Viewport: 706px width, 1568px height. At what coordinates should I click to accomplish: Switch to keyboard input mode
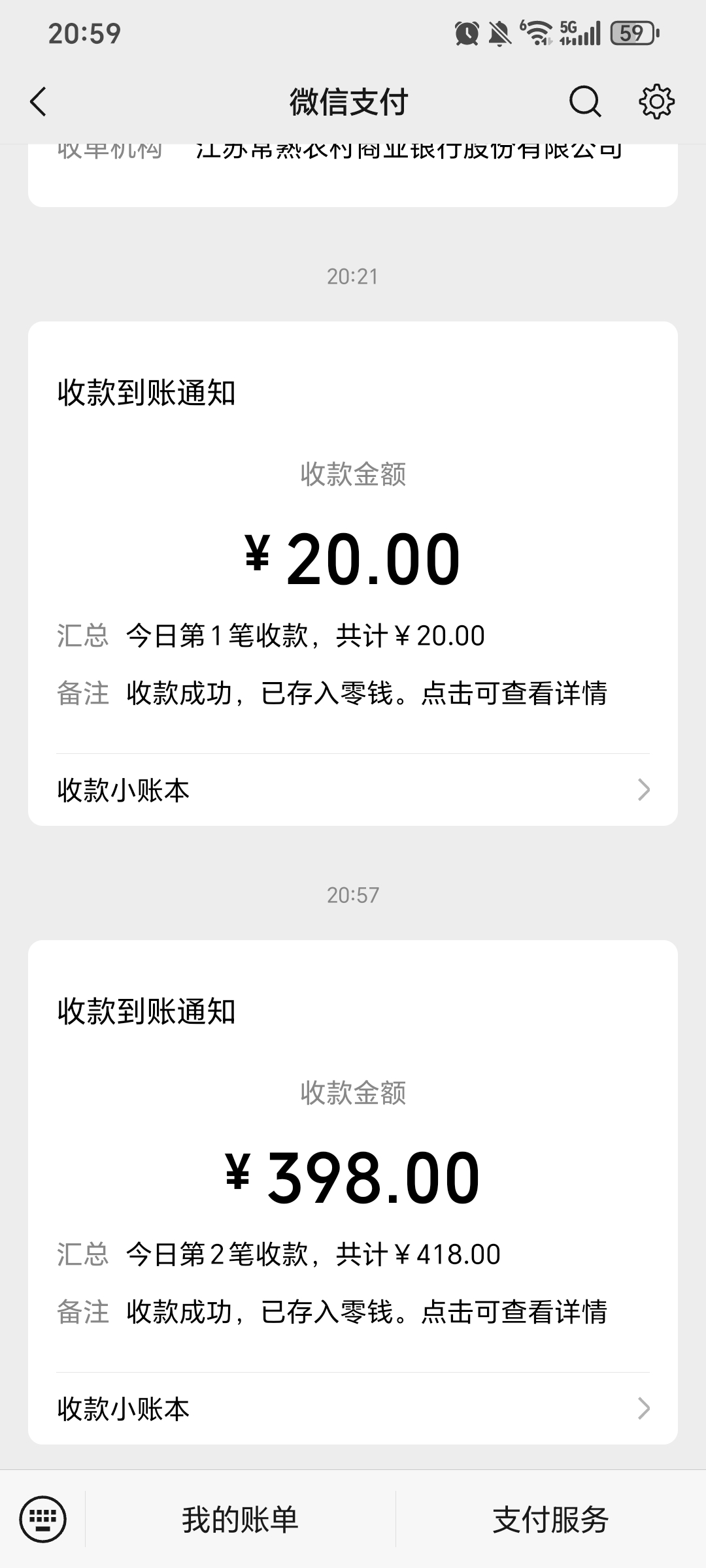pyautogui.click(x=43, y=1519)
